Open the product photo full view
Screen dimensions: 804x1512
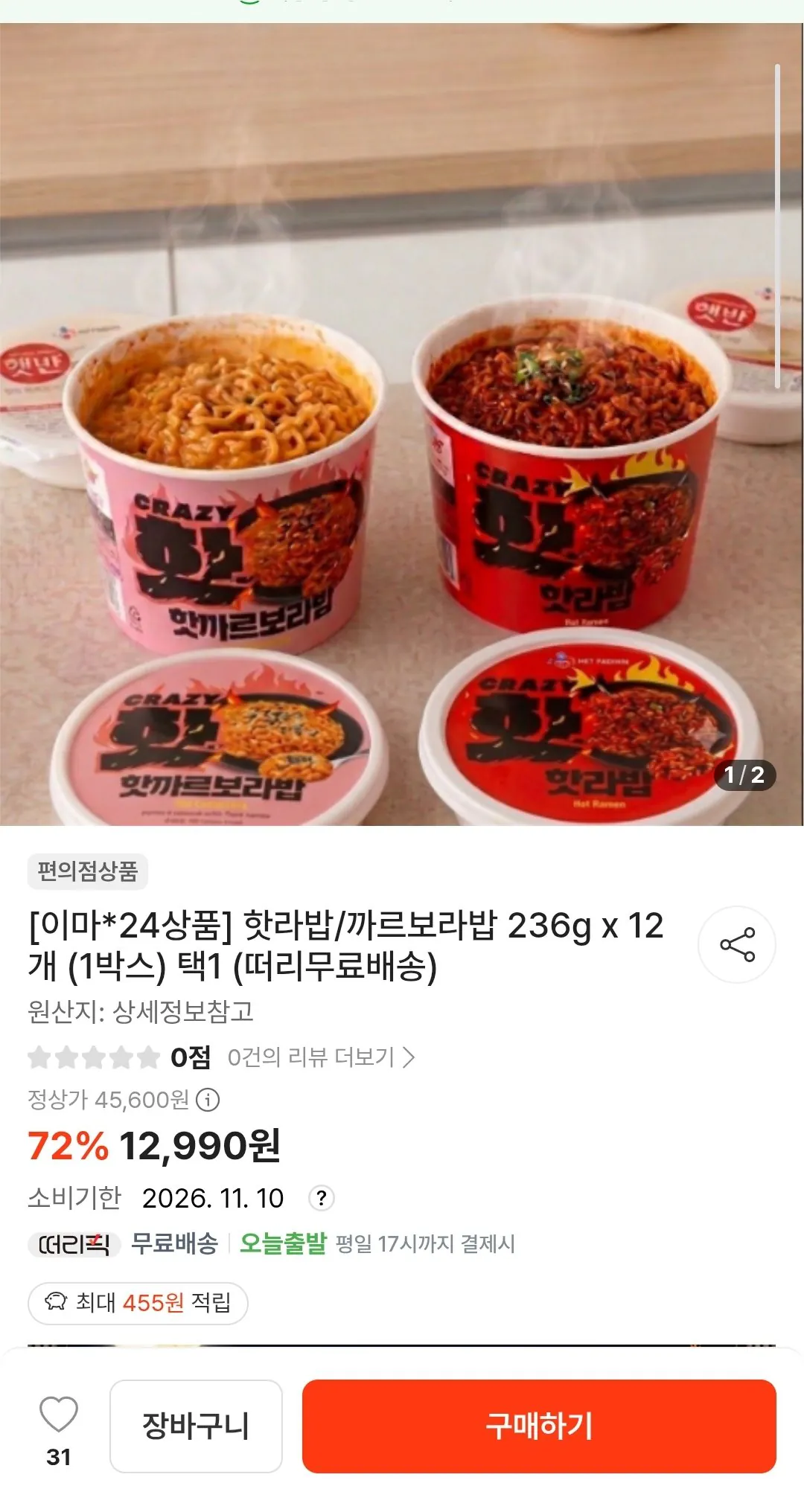pyautogui.click(x=402, y=424)
